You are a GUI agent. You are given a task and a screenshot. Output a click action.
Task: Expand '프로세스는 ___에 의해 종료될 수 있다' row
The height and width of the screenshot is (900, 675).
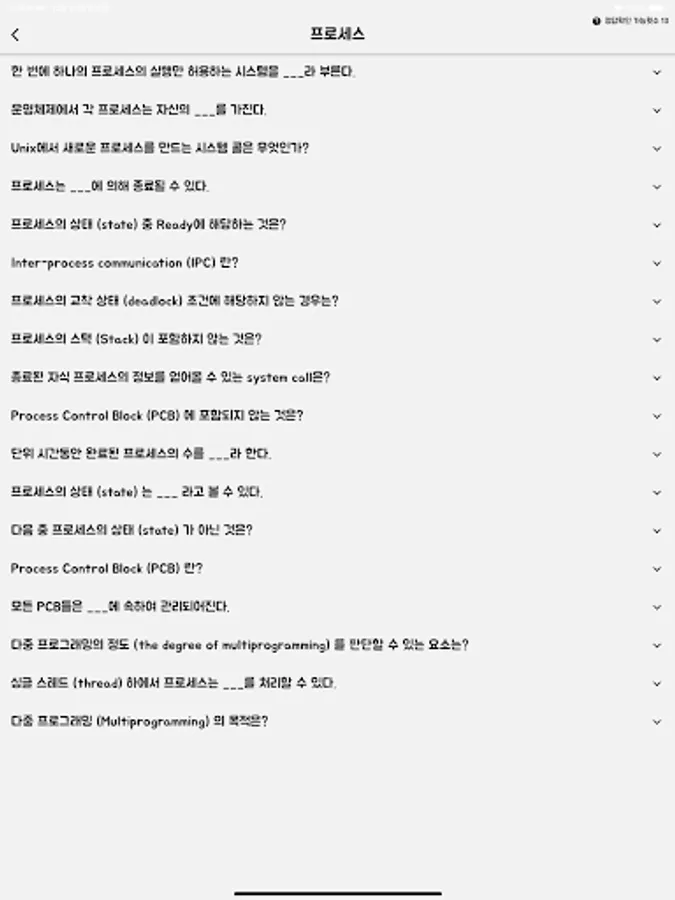pos(338,187)
